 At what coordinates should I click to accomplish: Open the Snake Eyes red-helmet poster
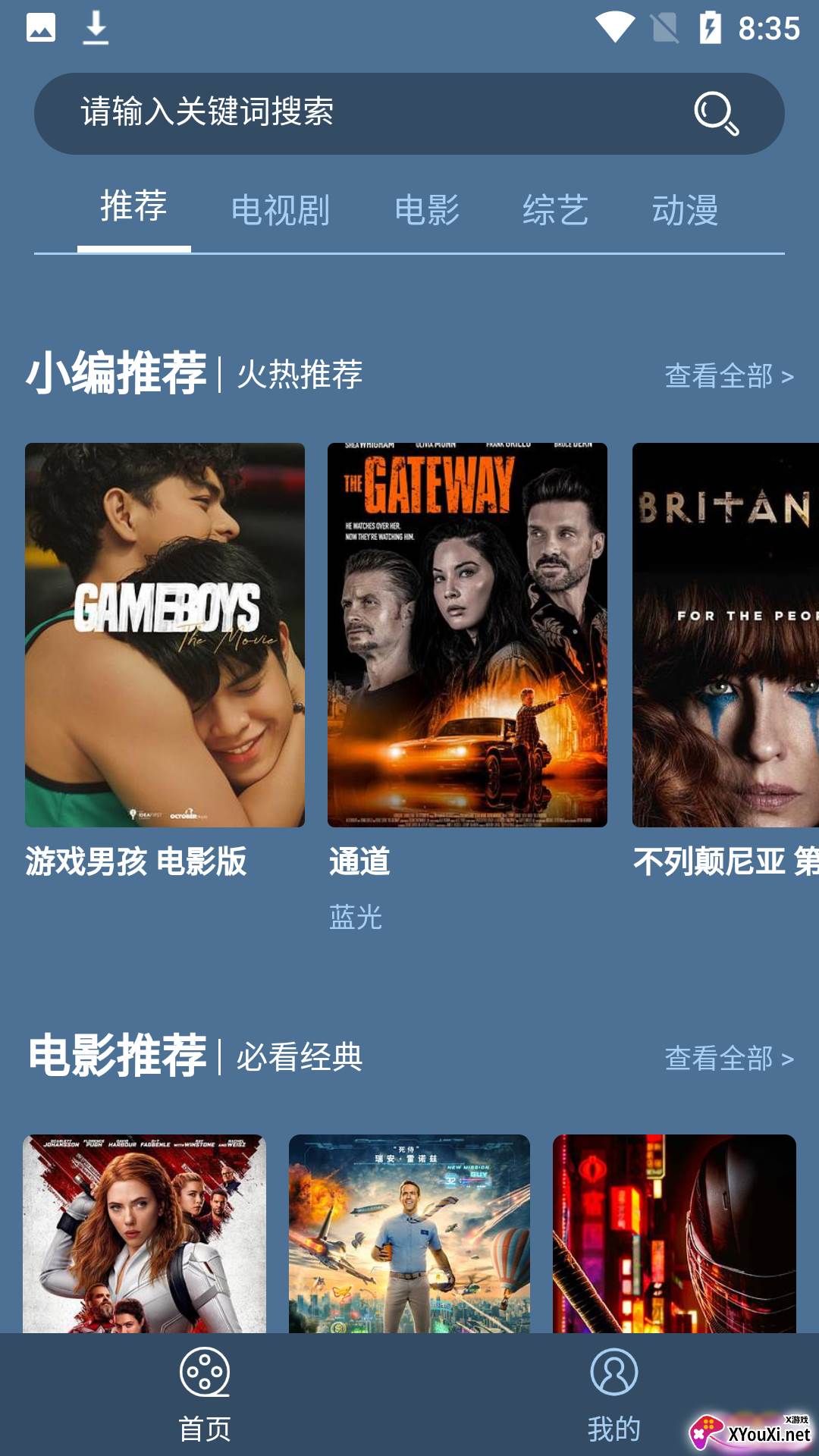[674, 1234]
